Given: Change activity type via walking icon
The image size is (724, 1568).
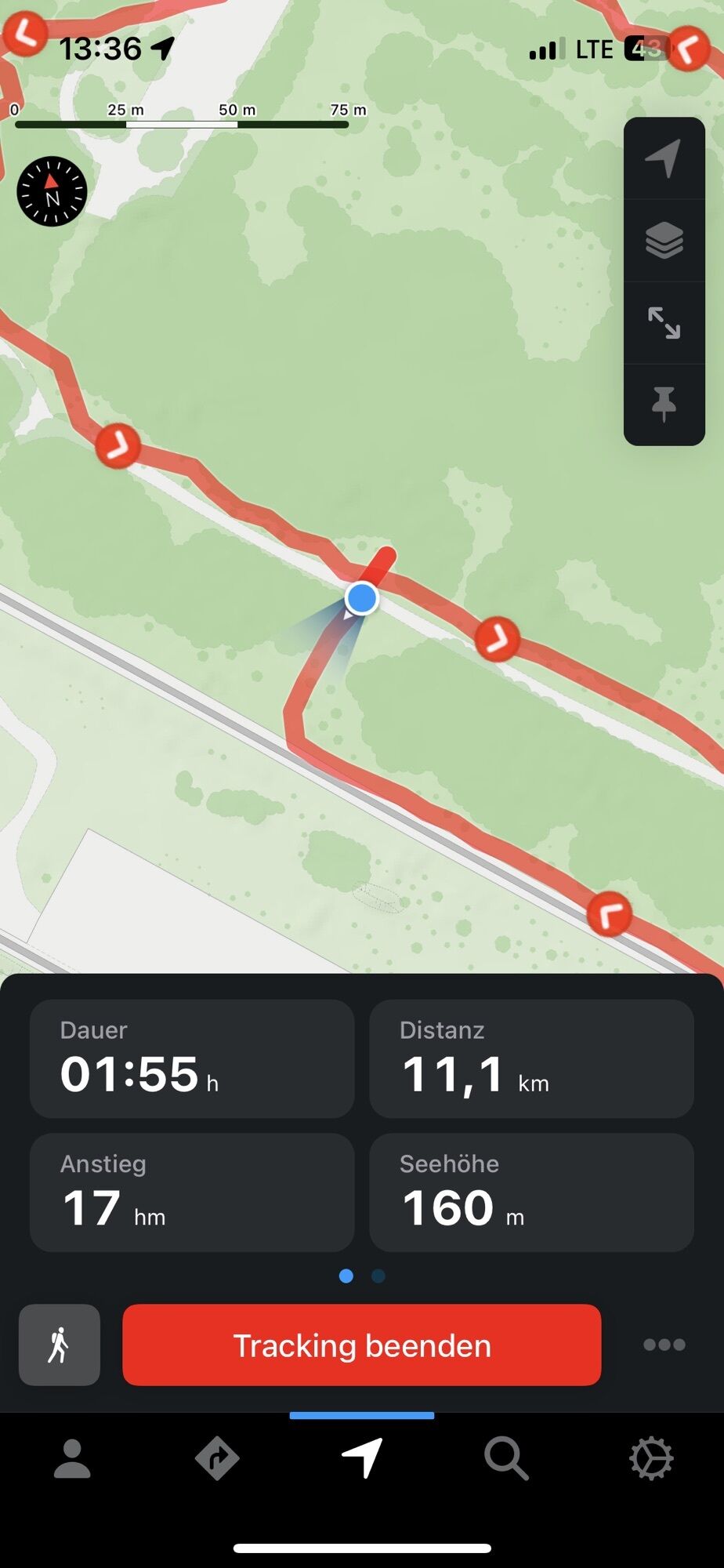Looking at the screenshot, I should (60, 1345).
